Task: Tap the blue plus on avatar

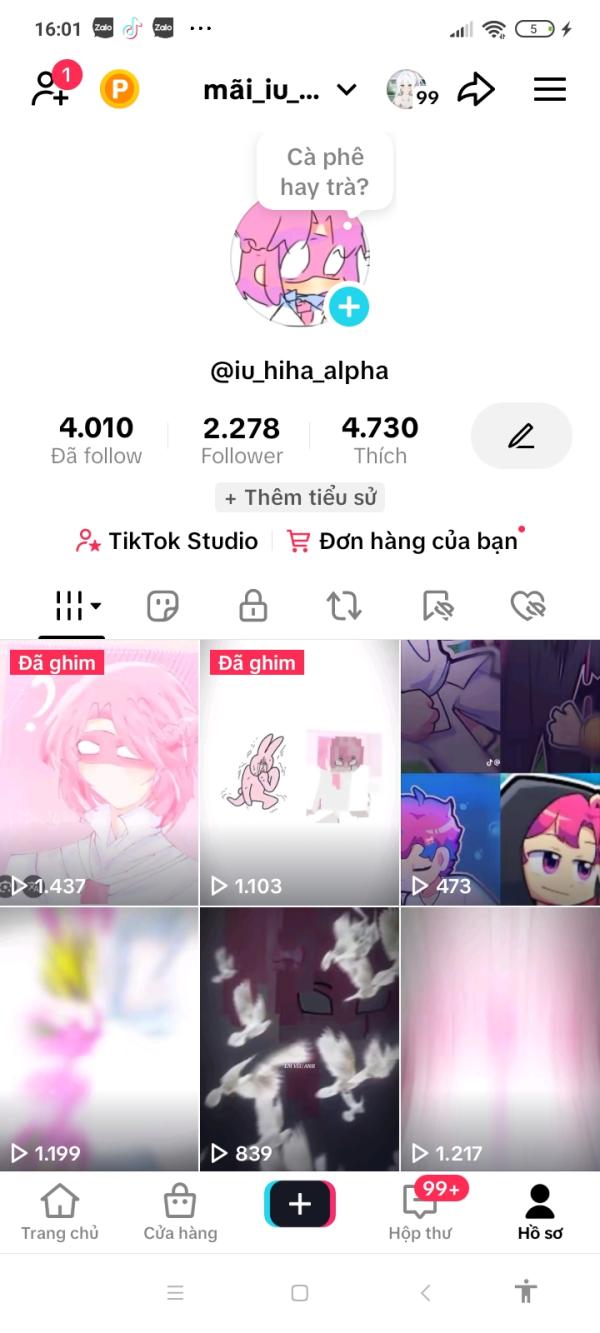Action: pyautogui.click(x=349, y=307)
